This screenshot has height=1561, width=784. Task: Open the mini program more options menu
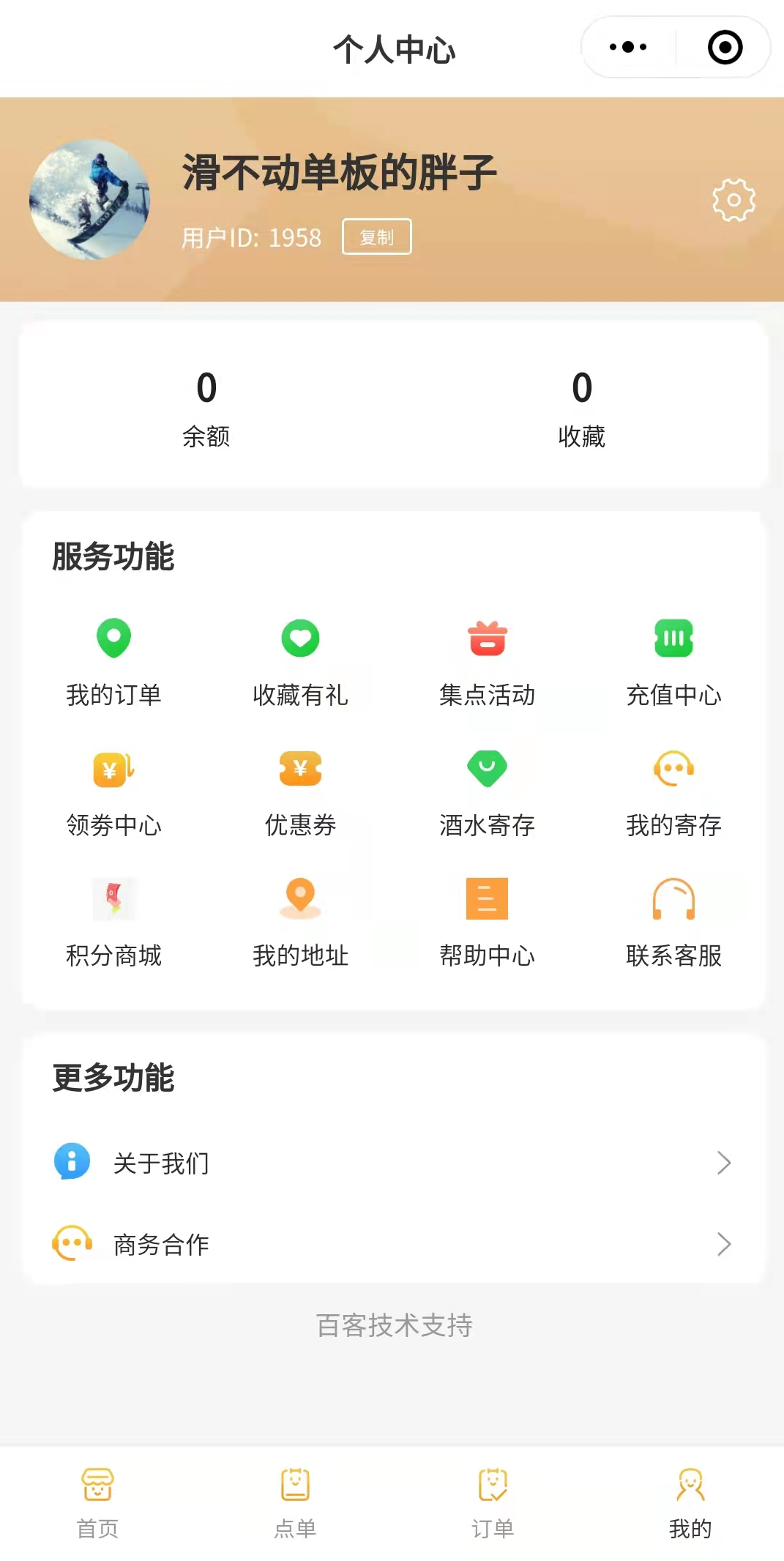click(x=628, y=48)
